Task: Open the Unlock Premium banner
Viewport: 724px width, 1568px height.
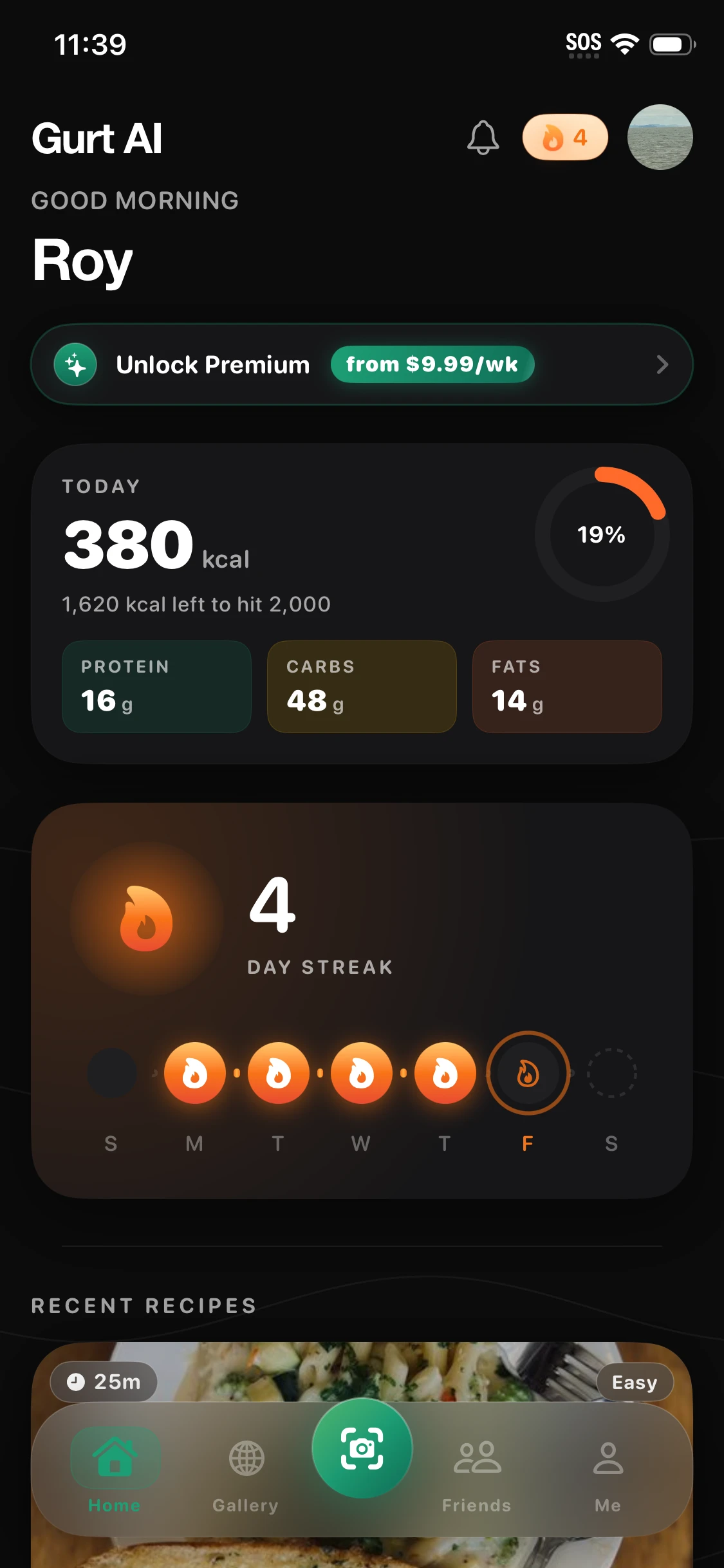Action: [362, 364]
